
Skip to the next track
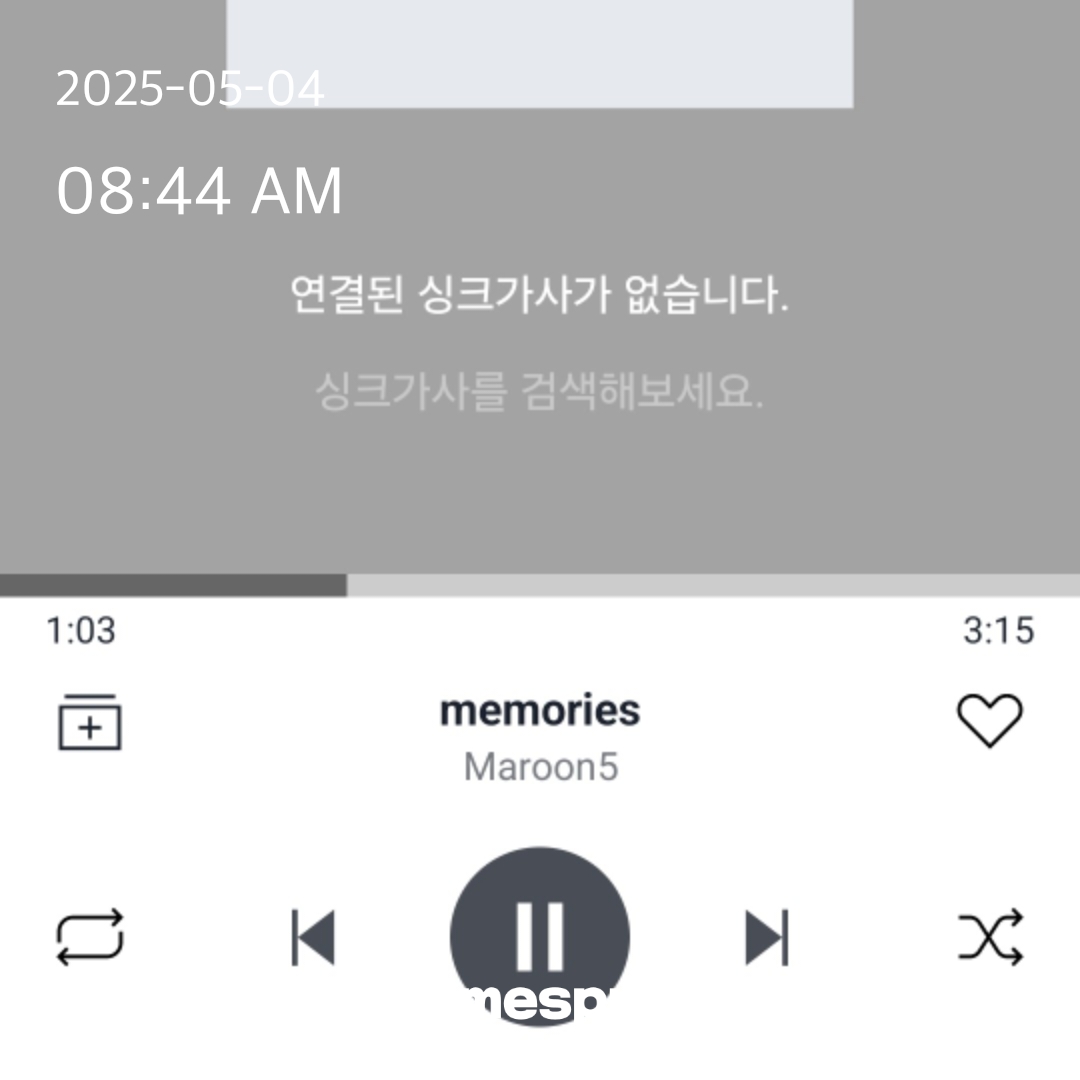click(x=767, y=938)
